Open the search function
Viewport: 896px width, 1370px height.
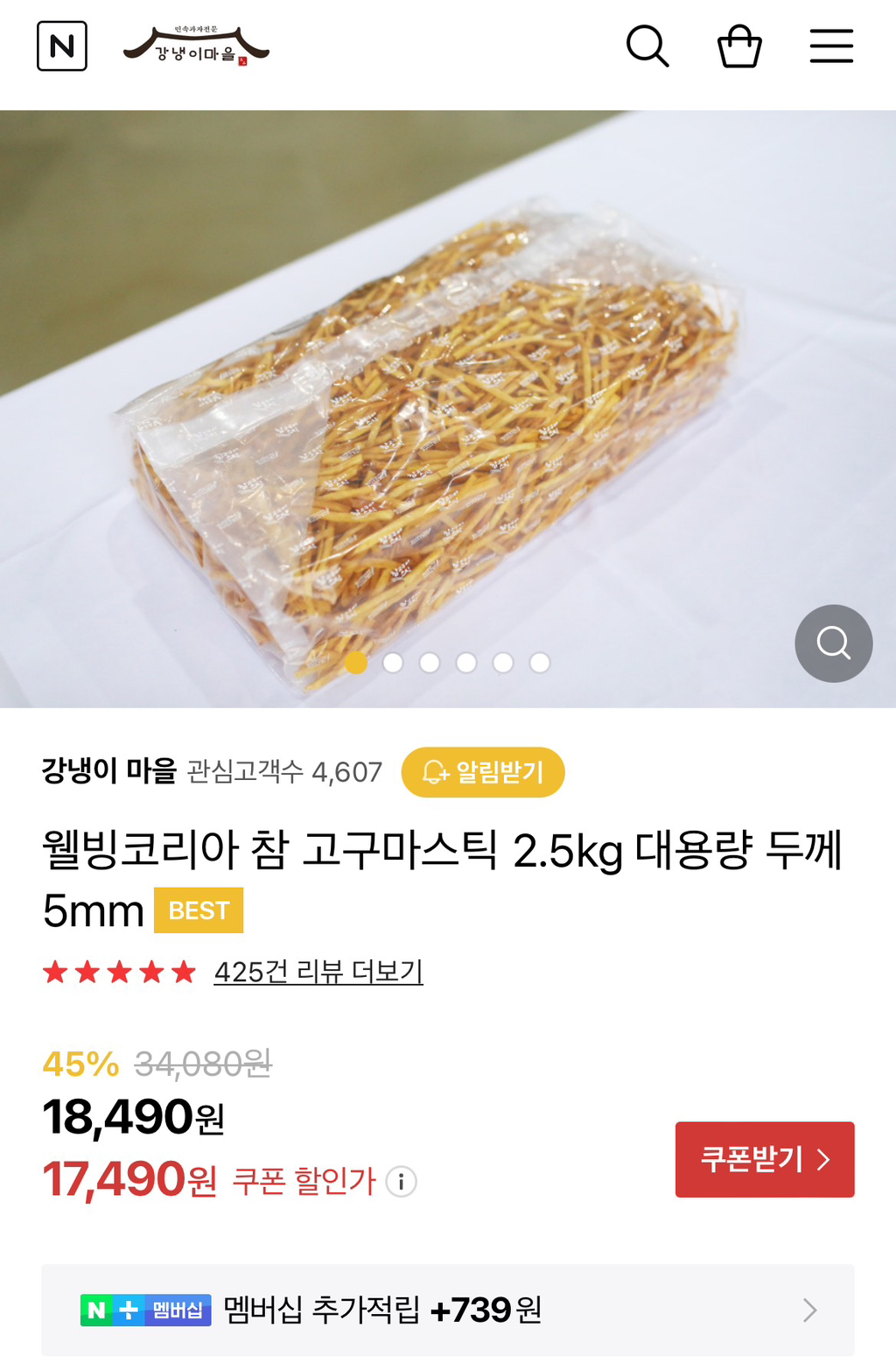pyautogui.click(x=647, y=46)
